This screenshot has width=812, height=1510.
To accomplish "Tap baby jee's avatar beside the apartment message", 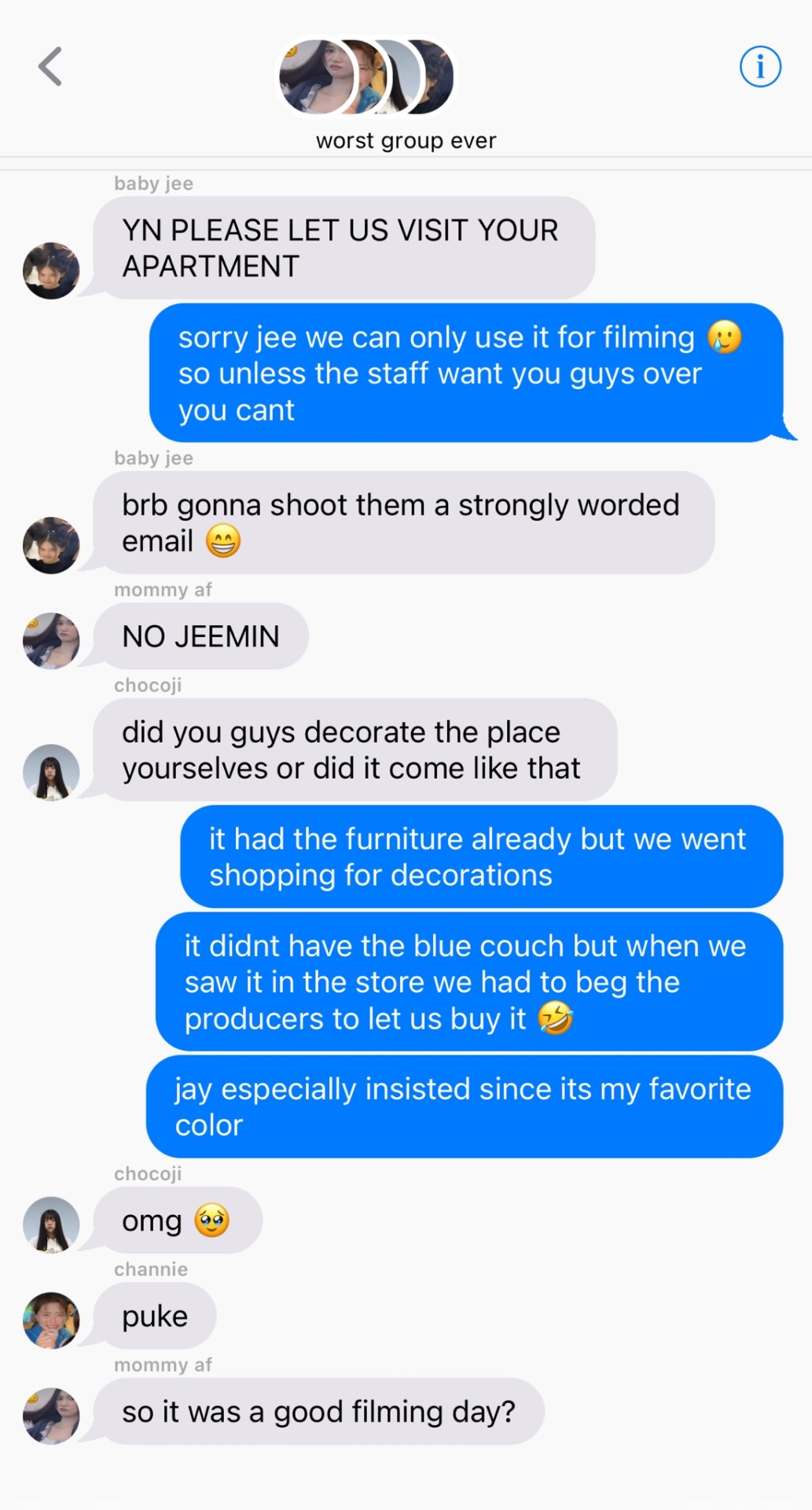I will coord(51,271).
